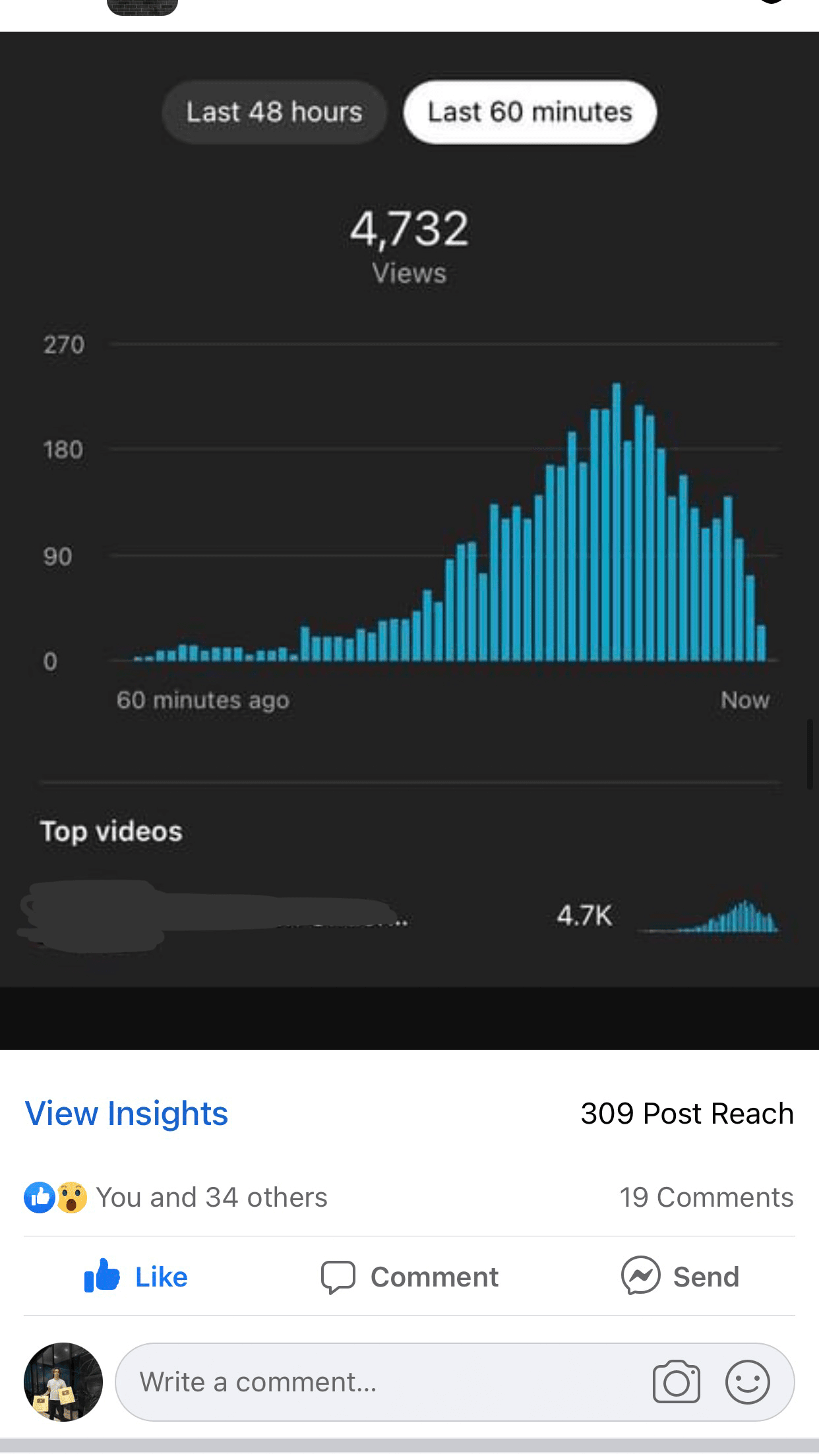Tap the Comment button

(409, 1277)
